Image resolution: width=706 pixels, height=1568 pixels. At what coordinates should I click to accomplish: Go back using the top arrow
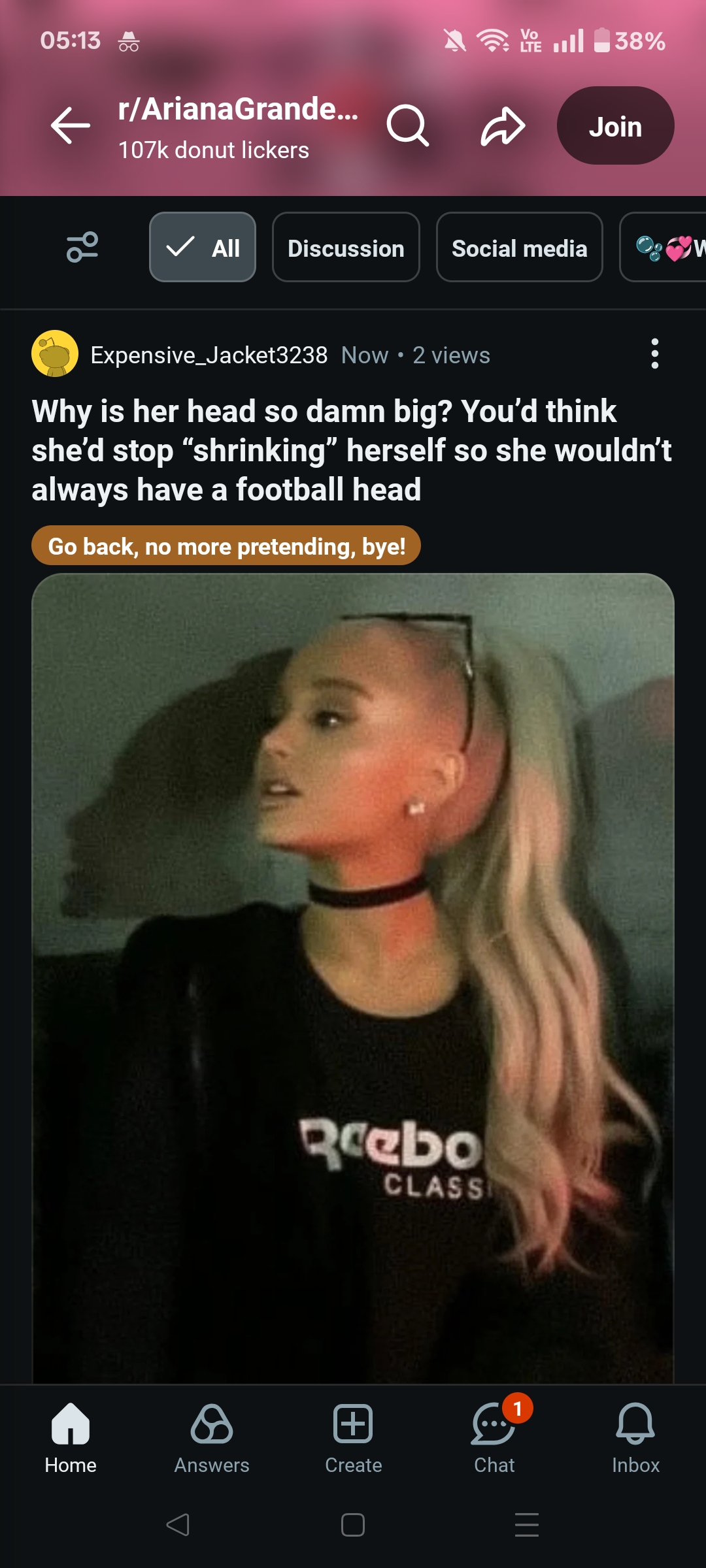[x=71, y=125]
